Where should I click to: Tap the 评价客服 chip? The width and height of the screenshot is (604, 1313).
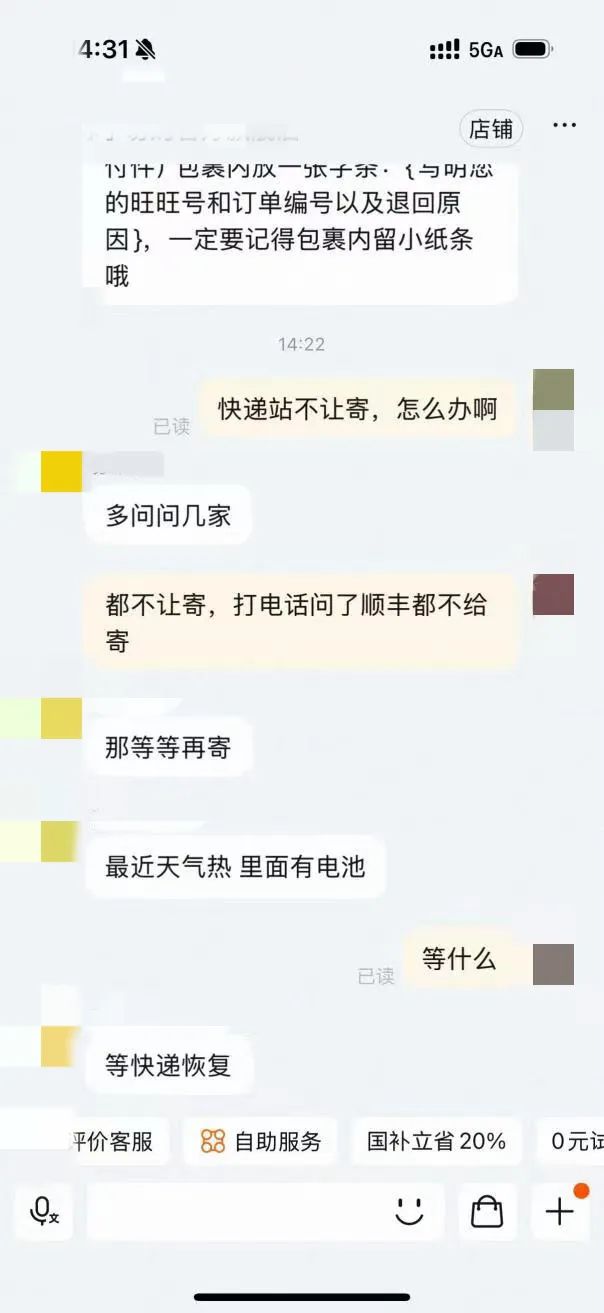[113, 1141]
